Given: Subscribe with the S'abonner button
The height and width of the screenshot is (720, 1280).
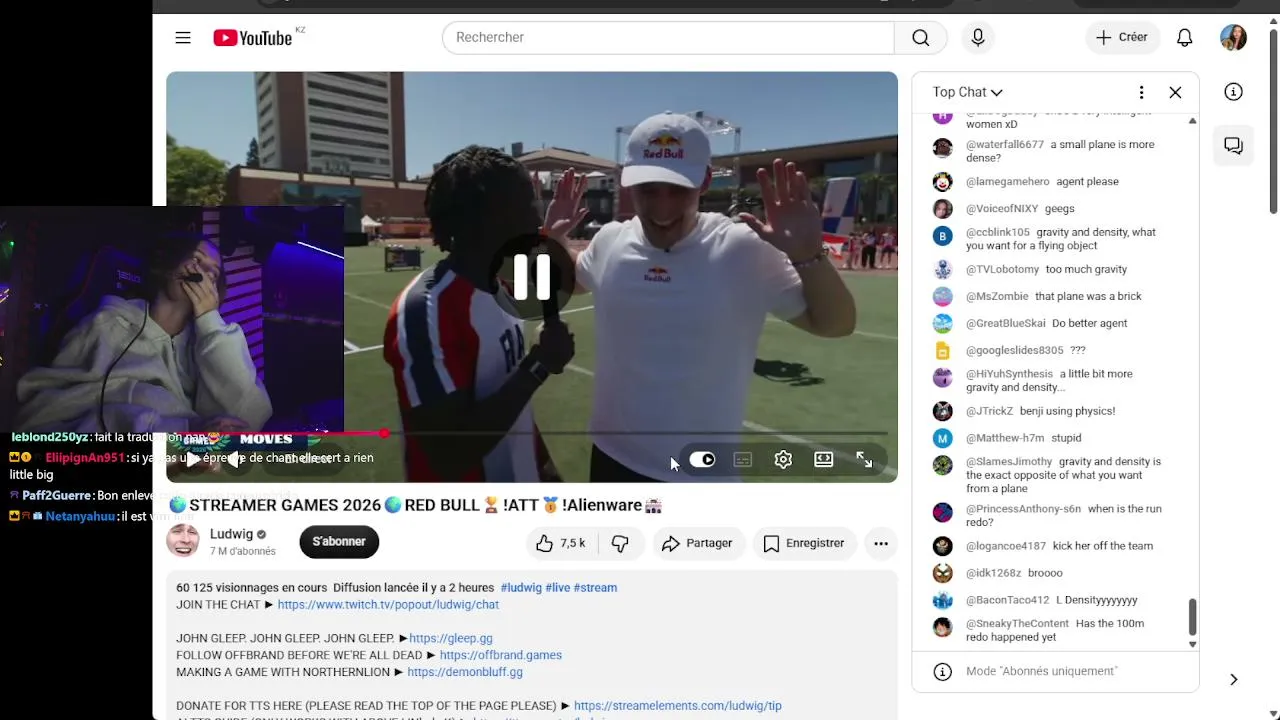Looking at the screenshot, I should coord(339,542).
